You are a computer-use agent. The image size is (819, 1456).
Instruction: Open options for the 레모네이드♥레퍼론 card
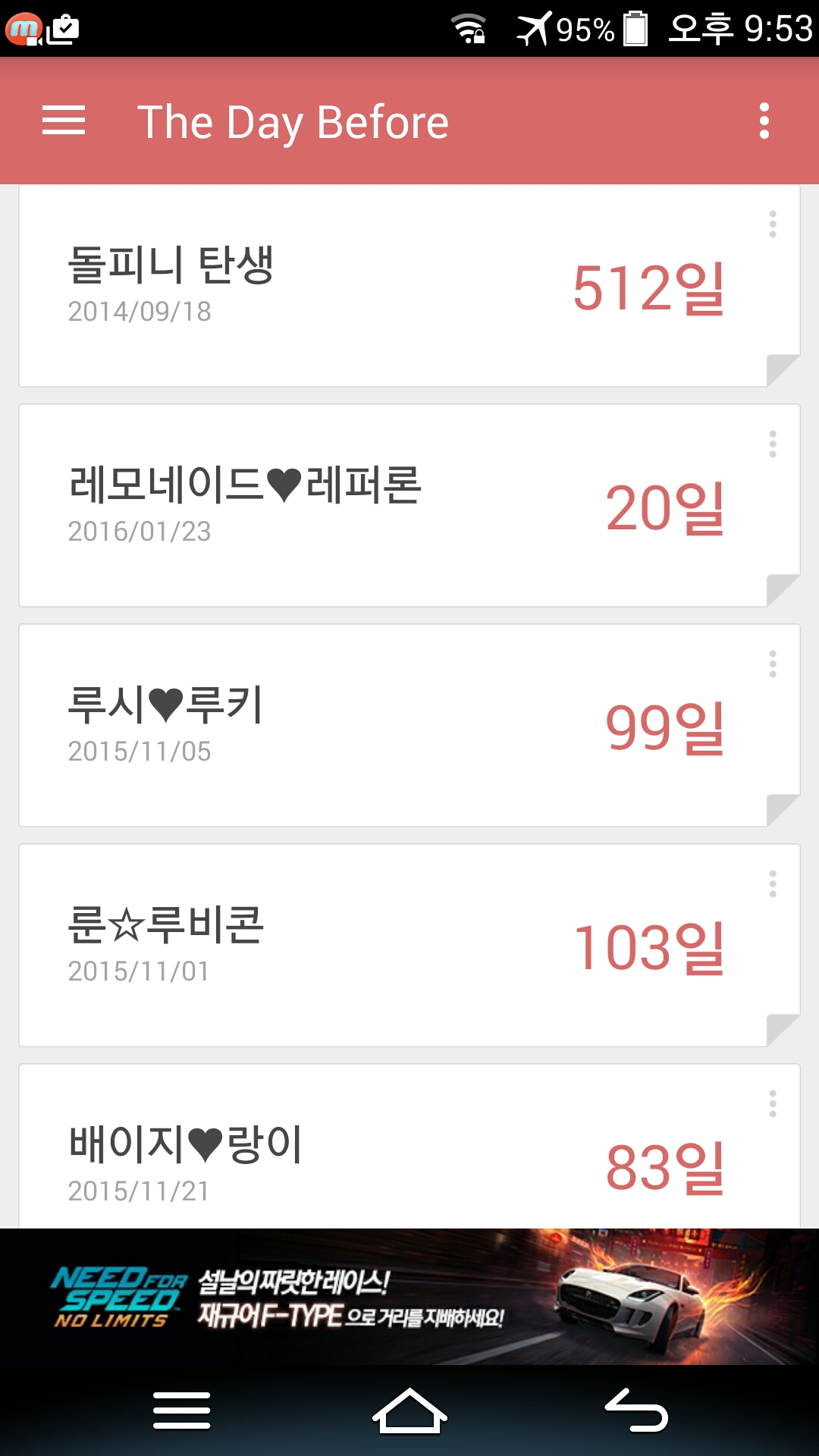pyautogui.click(x=773, y=444)
